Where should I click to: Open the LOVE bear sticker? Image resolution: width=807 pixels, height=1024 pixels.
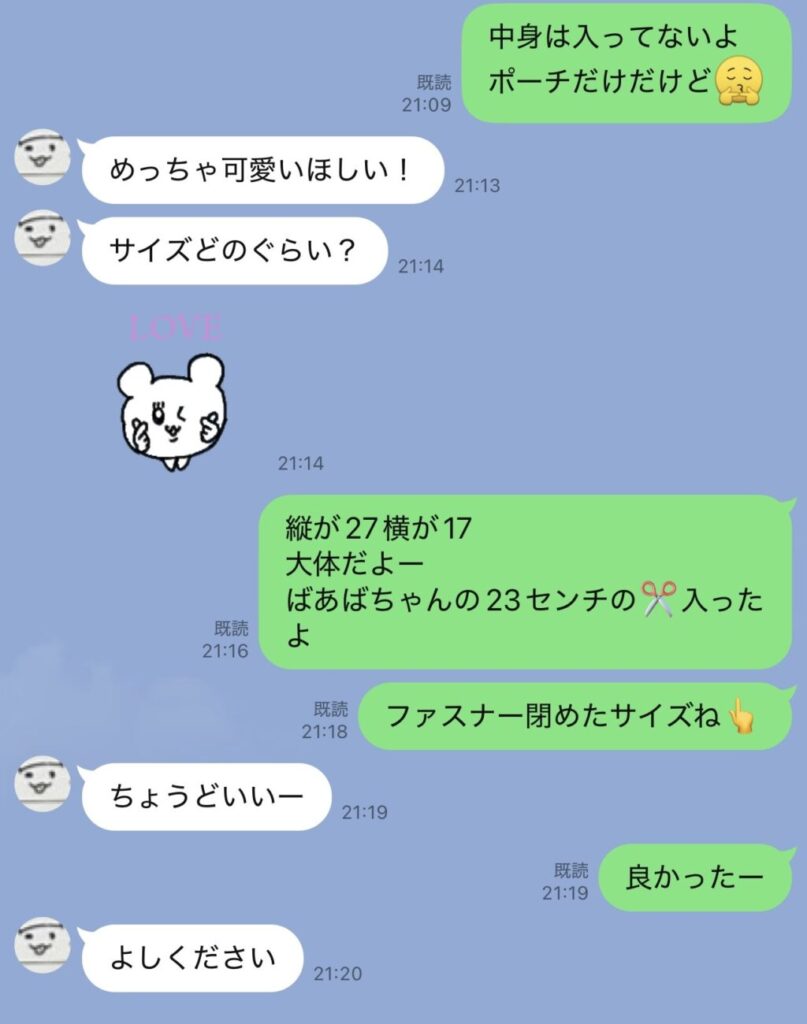click(172, 400)
